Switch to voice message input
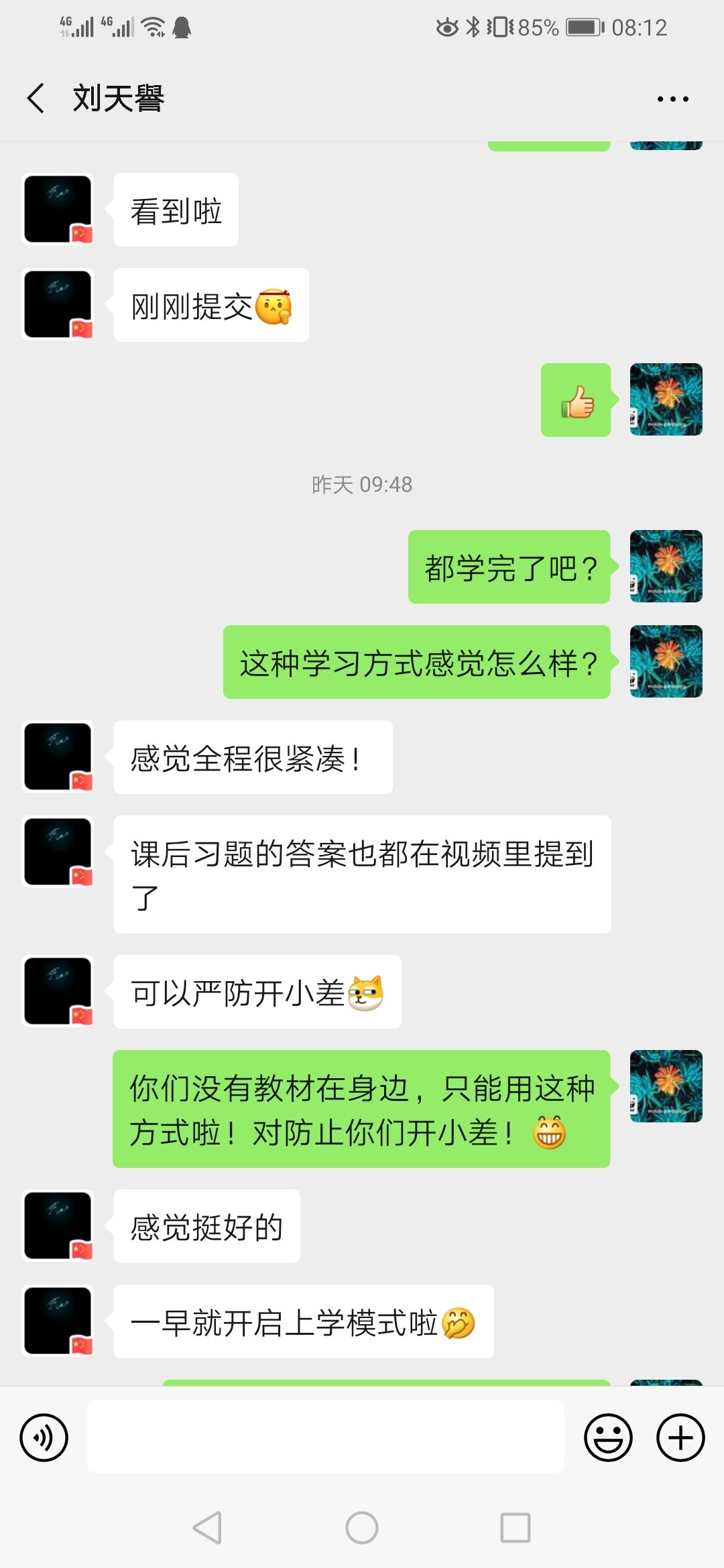Screen dimensions: 724x1568 (44, 1437)
